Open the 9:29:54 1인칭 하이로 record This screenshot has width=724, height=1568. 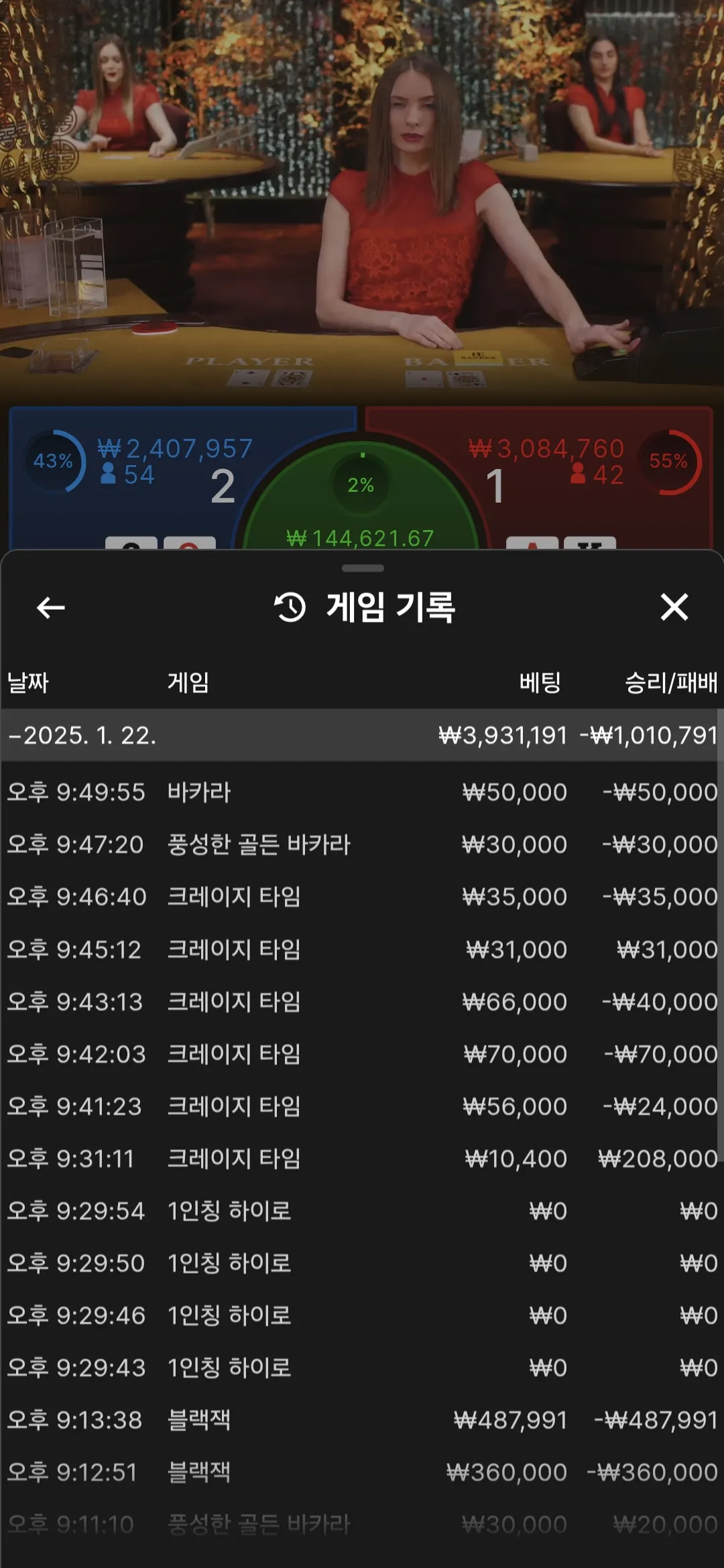[x=362, y=1210]
